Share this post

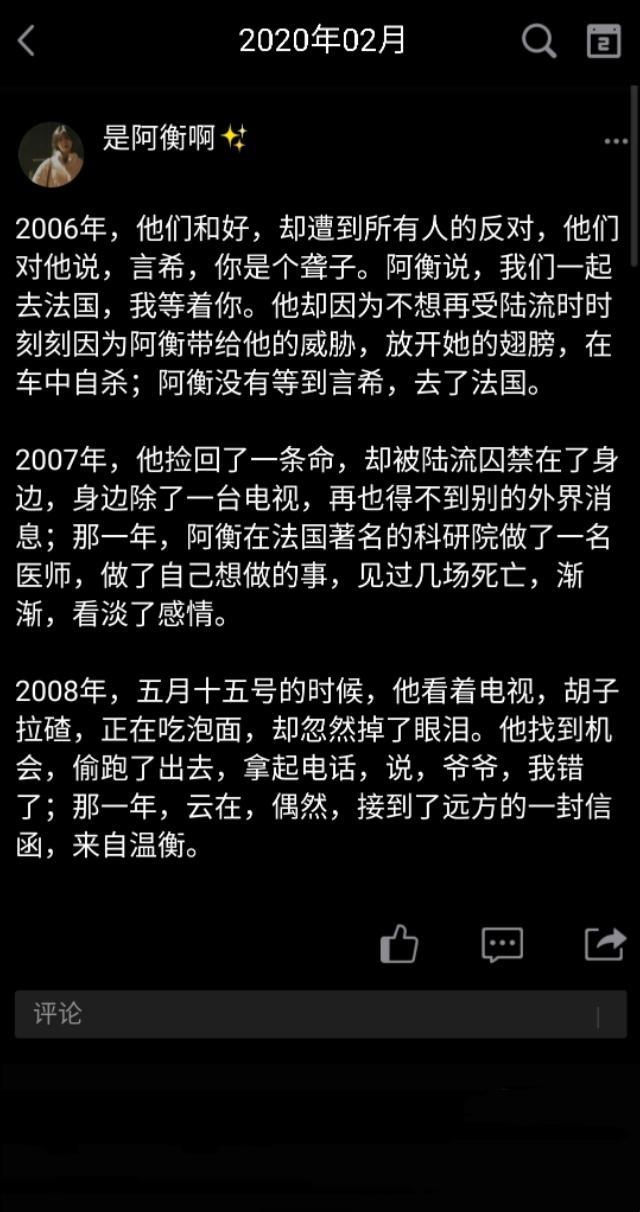pyautogui.click(x=604, y=943)
